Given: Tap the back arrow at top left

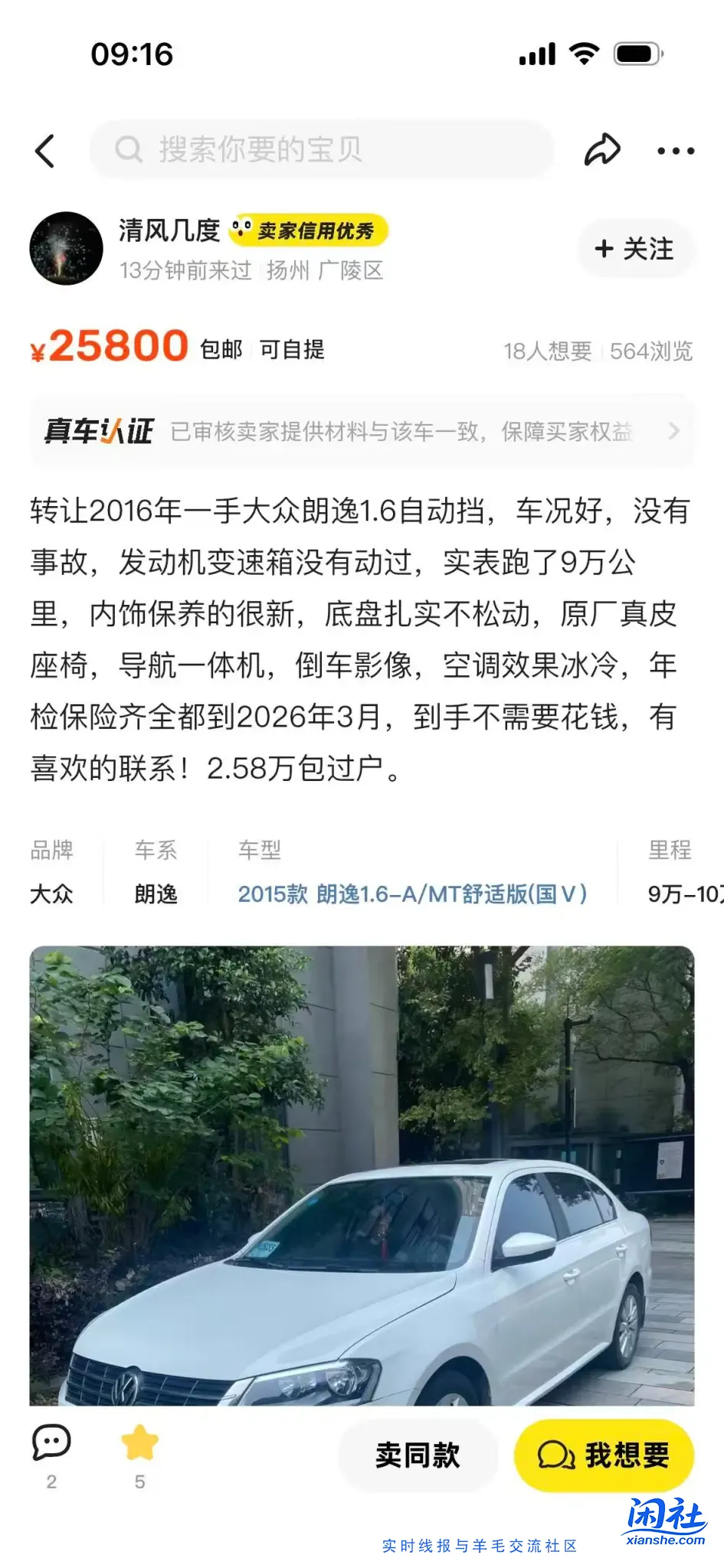Looking at the screenshot, I should pos(46,150).
